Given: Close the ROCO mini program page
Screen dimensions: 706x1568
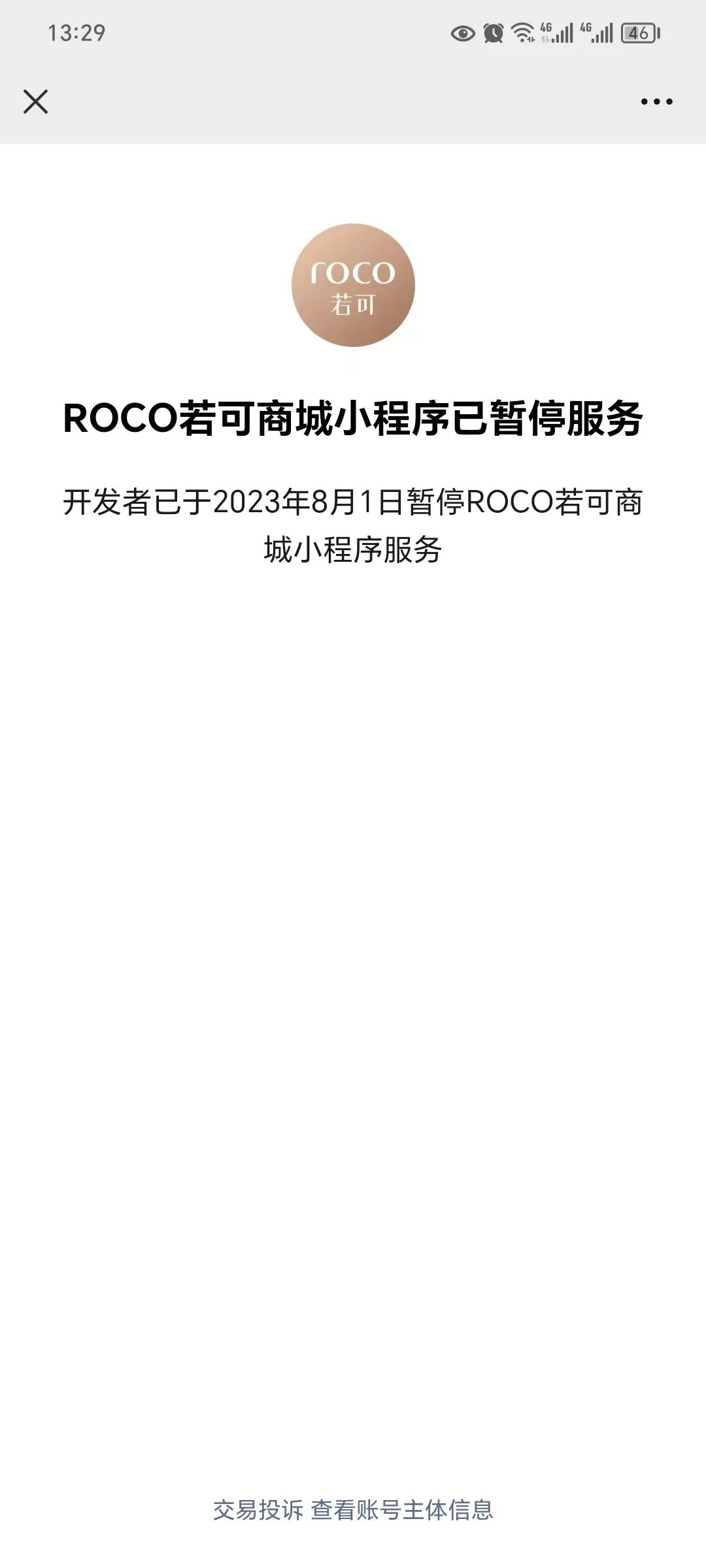Looking at the screenshot, I should [x=35, y=102].
